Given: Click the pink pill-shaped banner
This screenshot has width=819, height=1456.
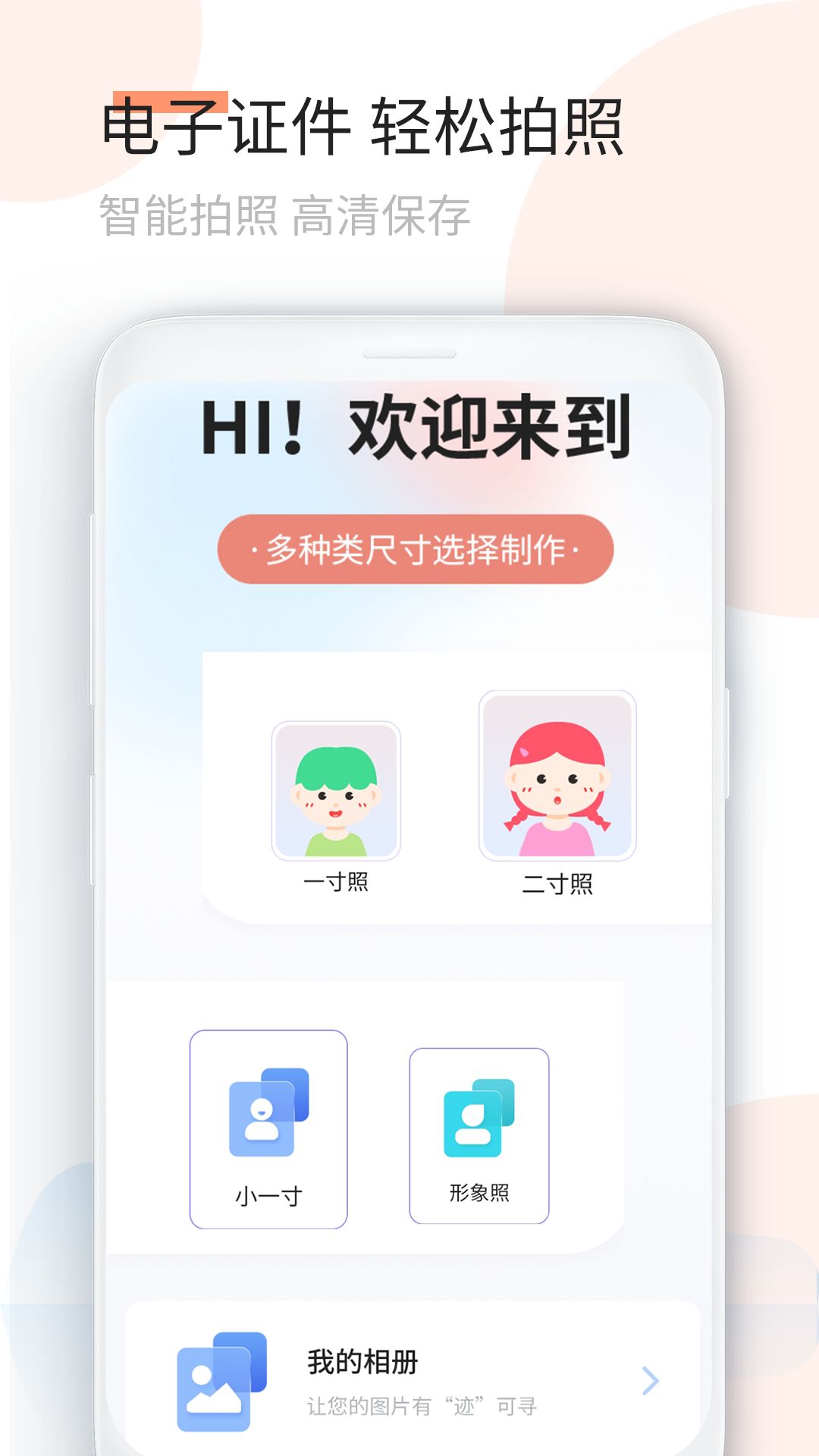Looking at the screenshot, I should click(415, 548).
